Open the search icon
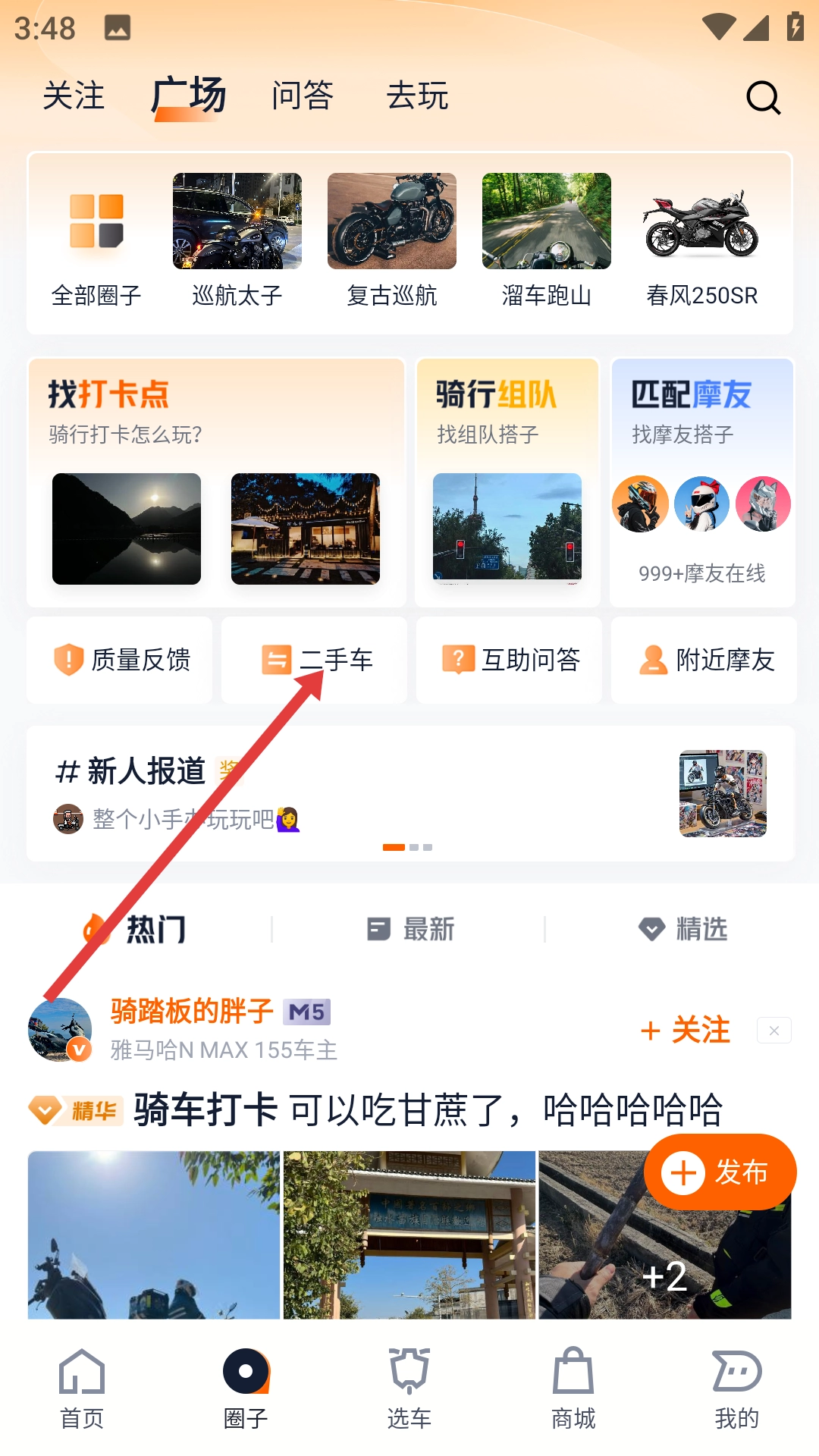This screenshot has width=819, height=1456. [x=763, y=98]
